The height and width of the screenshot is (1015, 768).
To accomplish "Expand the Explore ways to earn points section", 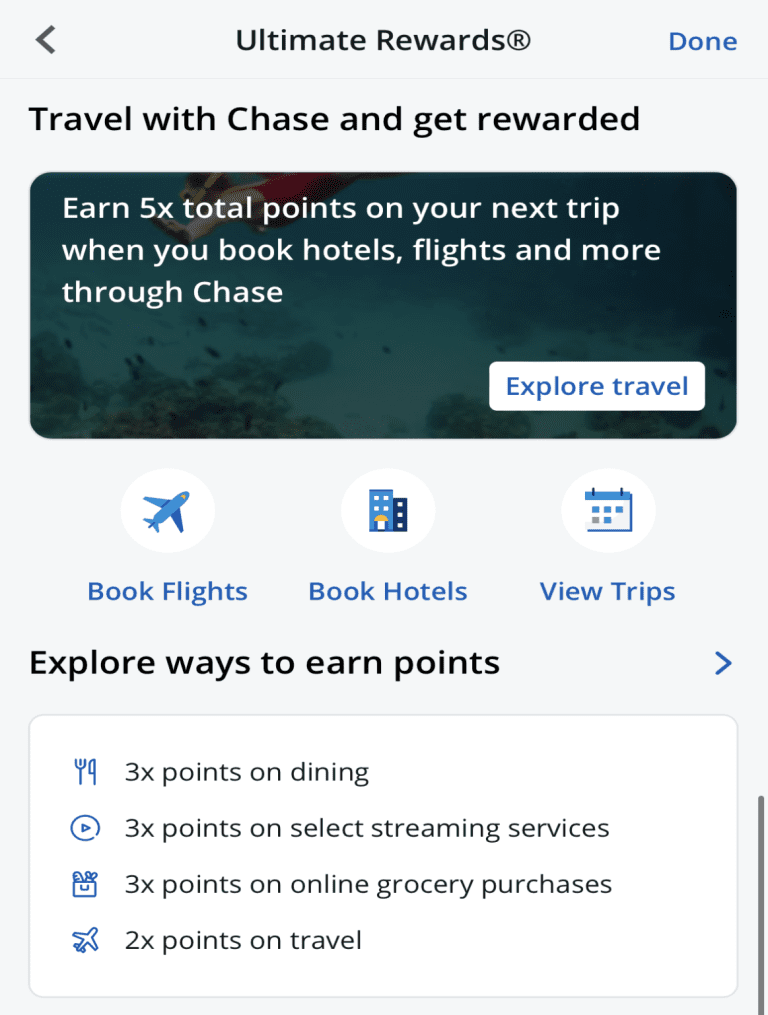I will [264, 662].
